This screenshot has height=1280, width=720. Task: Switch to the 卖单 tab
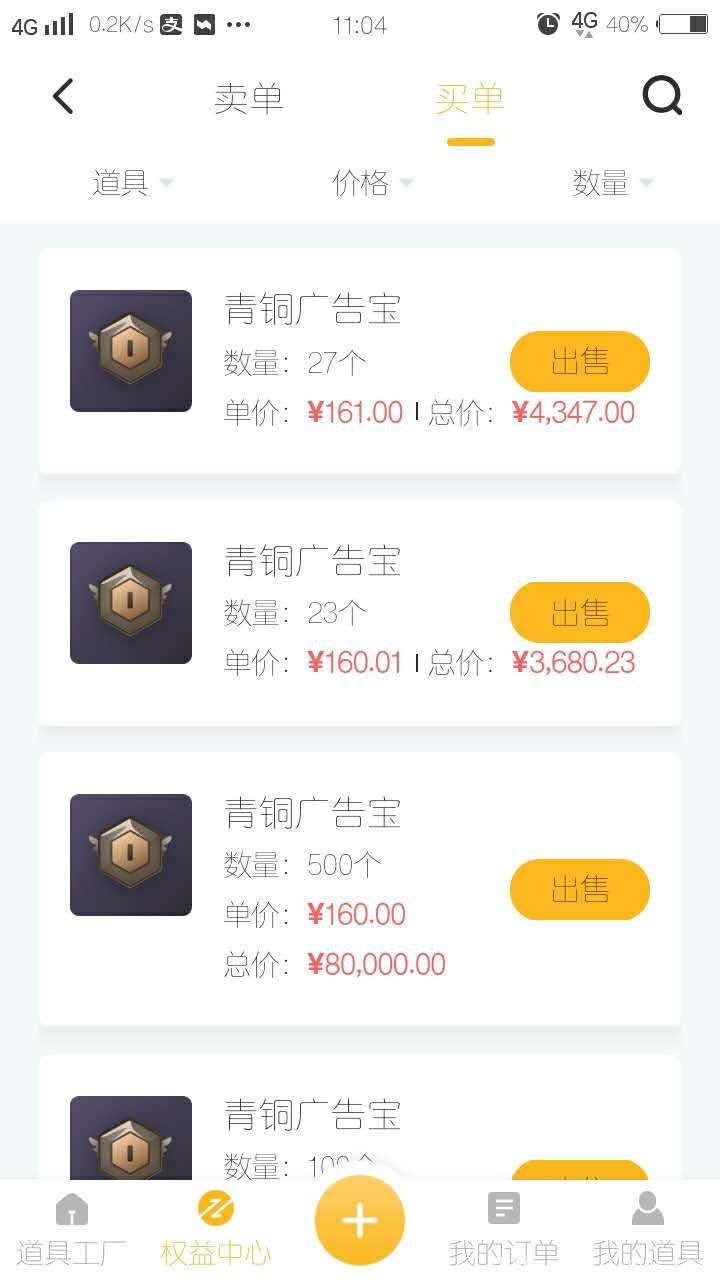[x=248, y=95]
